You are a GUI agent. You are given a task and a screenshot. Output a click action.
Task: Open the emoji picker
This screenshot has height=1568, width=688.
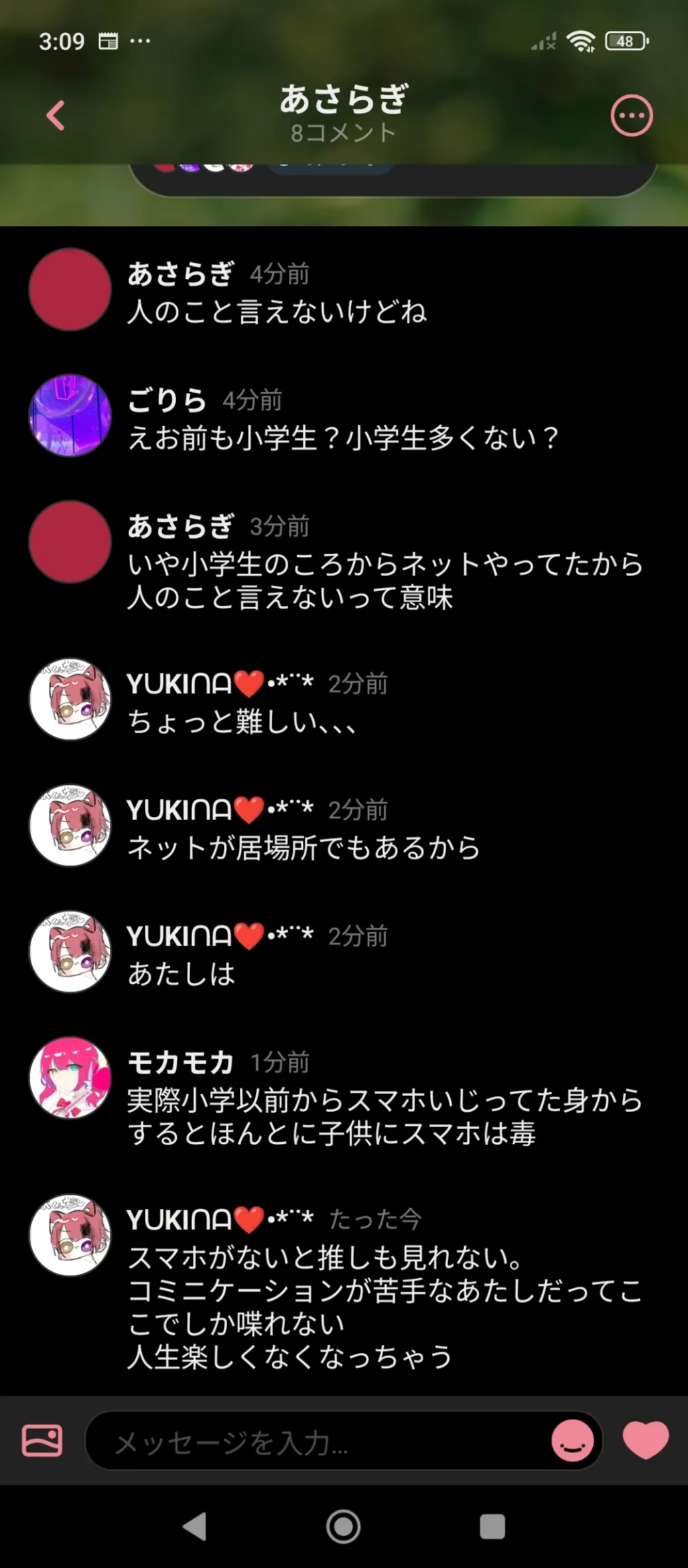572,1440
